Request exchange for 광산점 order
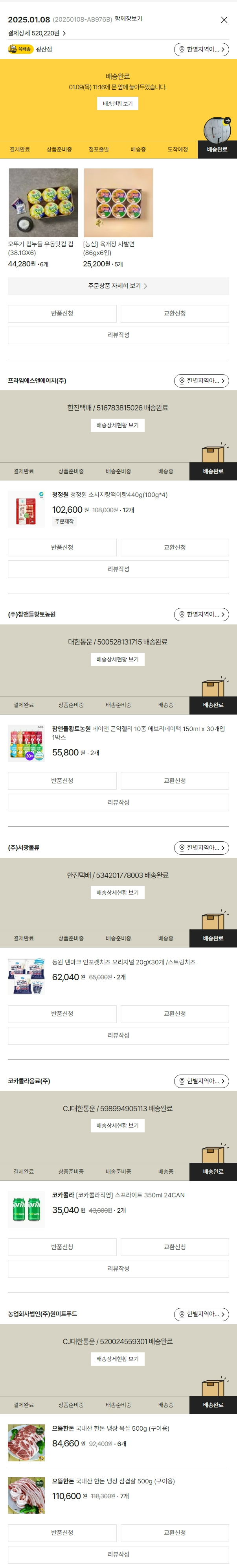The image size is (237, 1568). point(175,314)
